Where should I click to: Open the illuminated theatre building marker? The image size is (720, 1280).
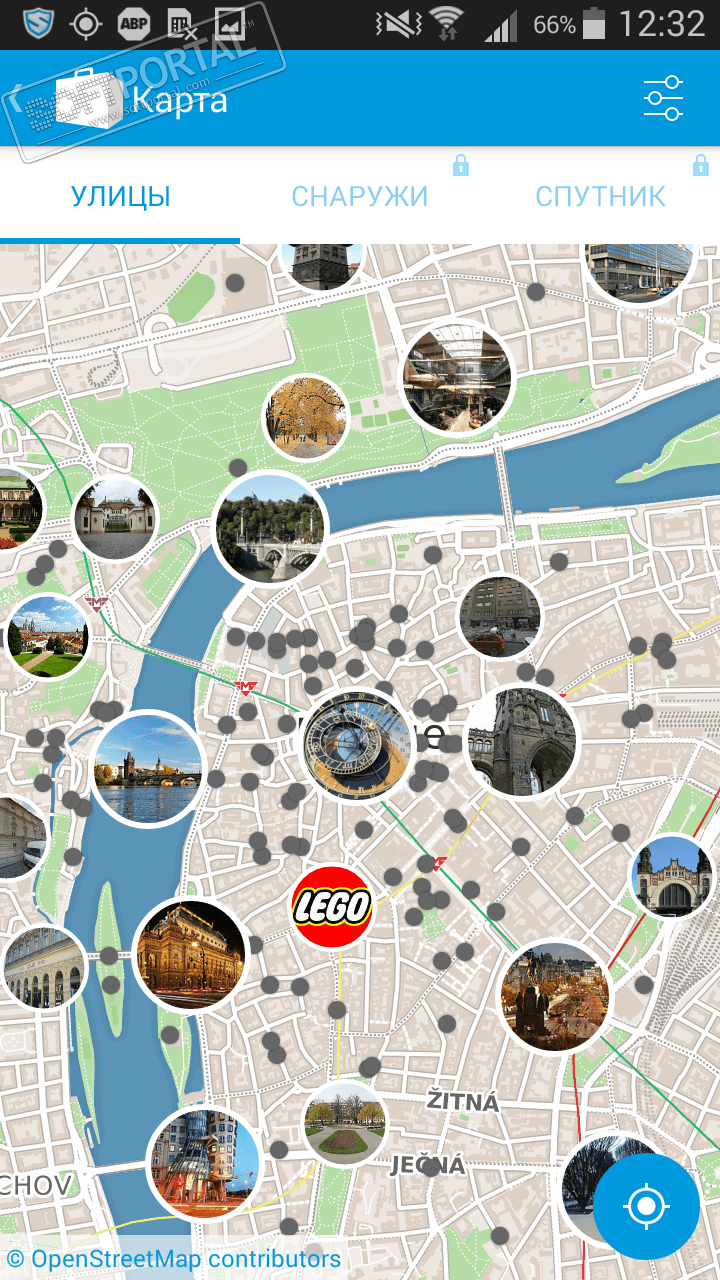(x=189, y=955)
